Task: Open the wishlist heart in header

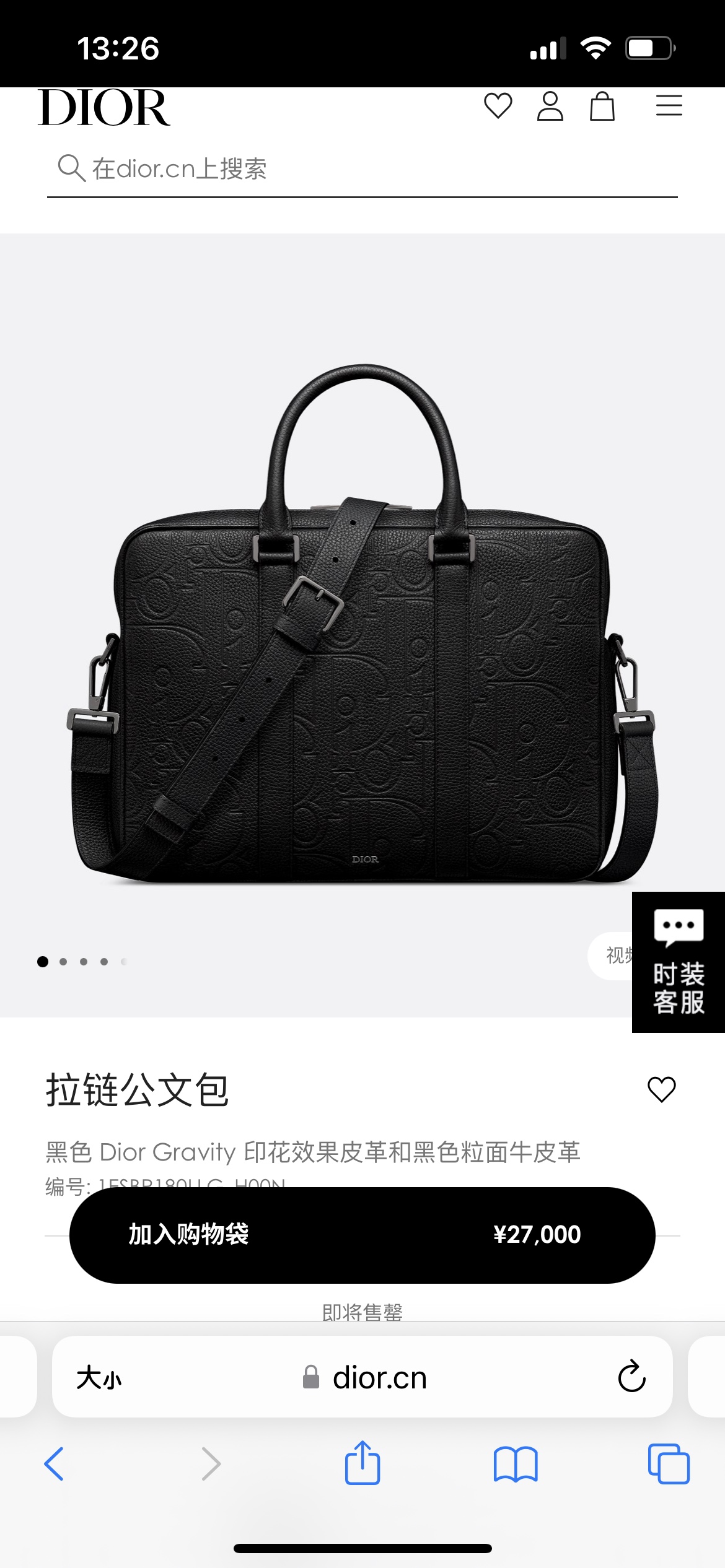Action: tap(498, 106)
